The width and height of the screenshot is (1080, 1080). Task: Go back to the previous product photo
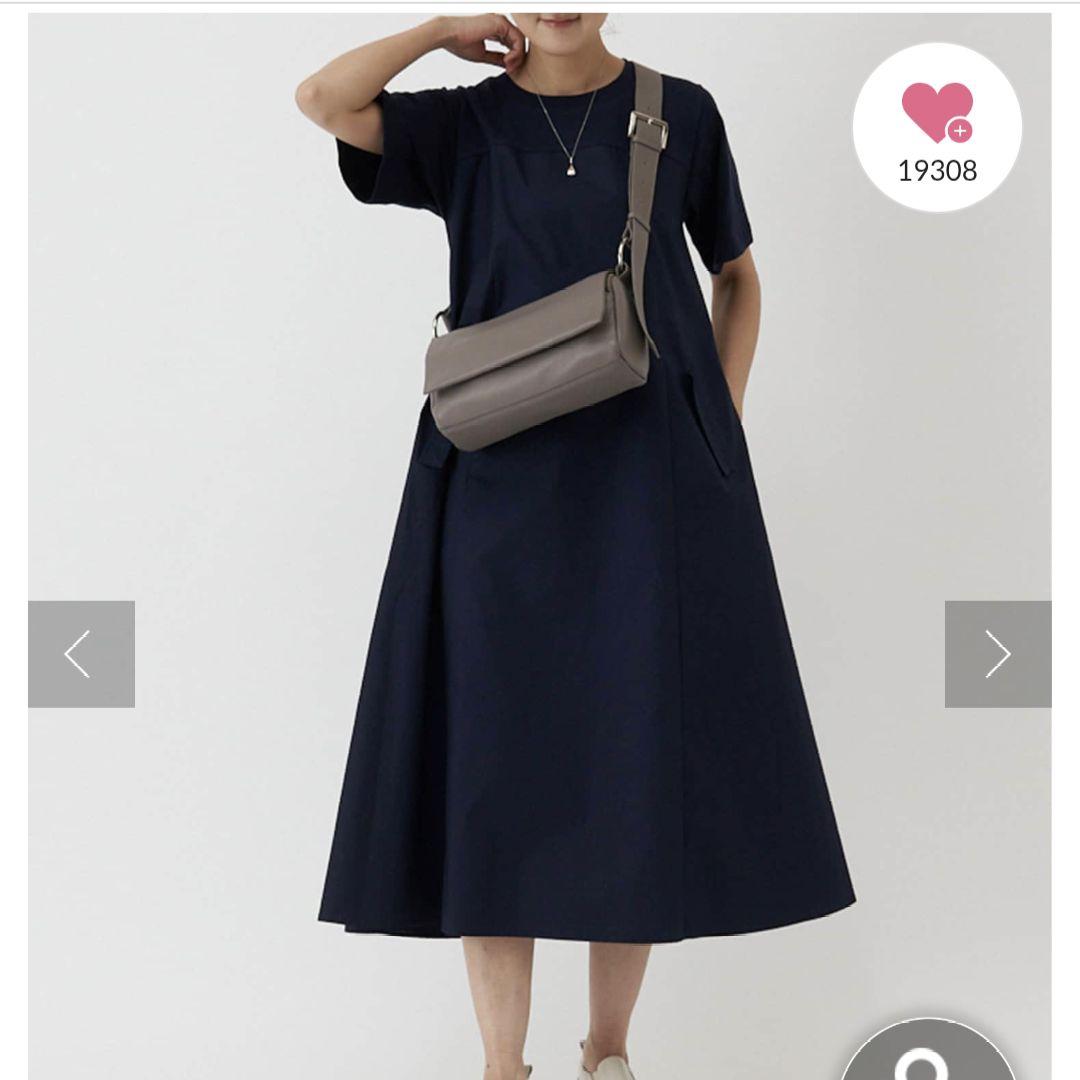[x=81, y=654]
